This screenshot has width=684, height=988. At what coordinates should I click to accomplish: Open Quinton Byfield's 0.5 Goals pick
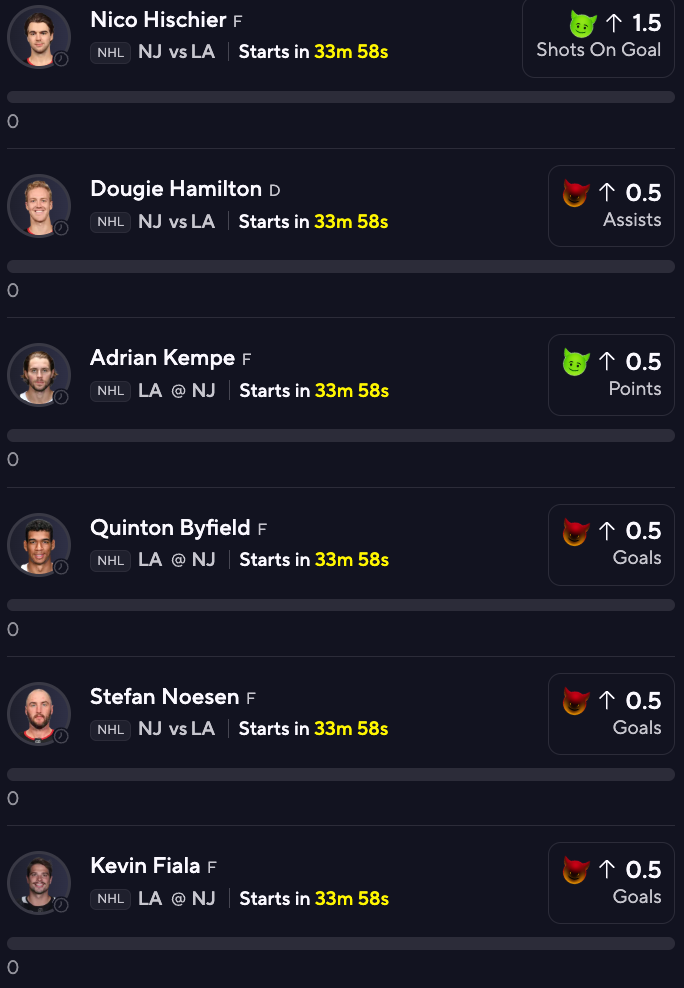pyautogui.click(x=611, y=544)
